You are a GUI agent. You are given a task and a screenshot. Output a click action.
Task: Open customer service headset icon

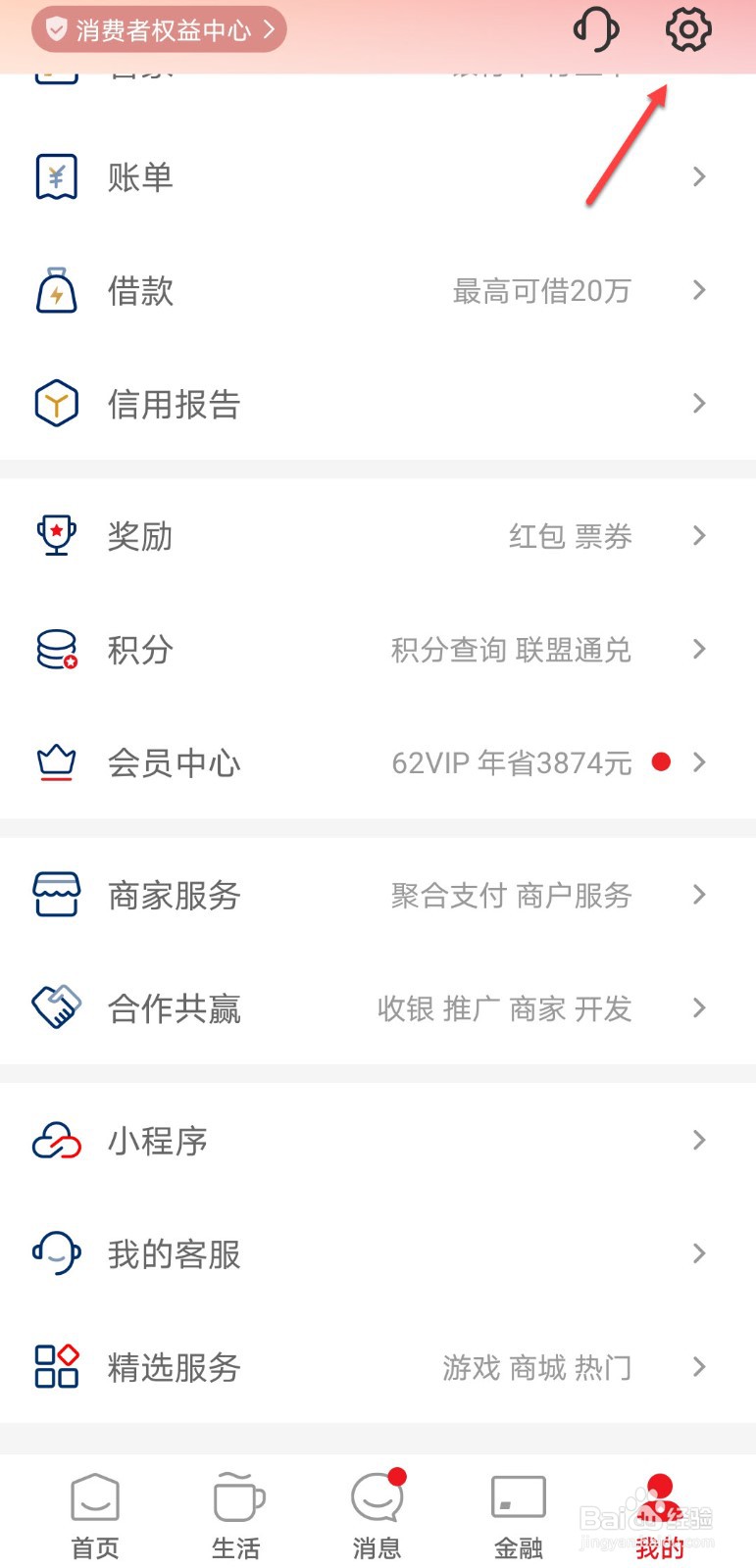click(x=596, y=30)
